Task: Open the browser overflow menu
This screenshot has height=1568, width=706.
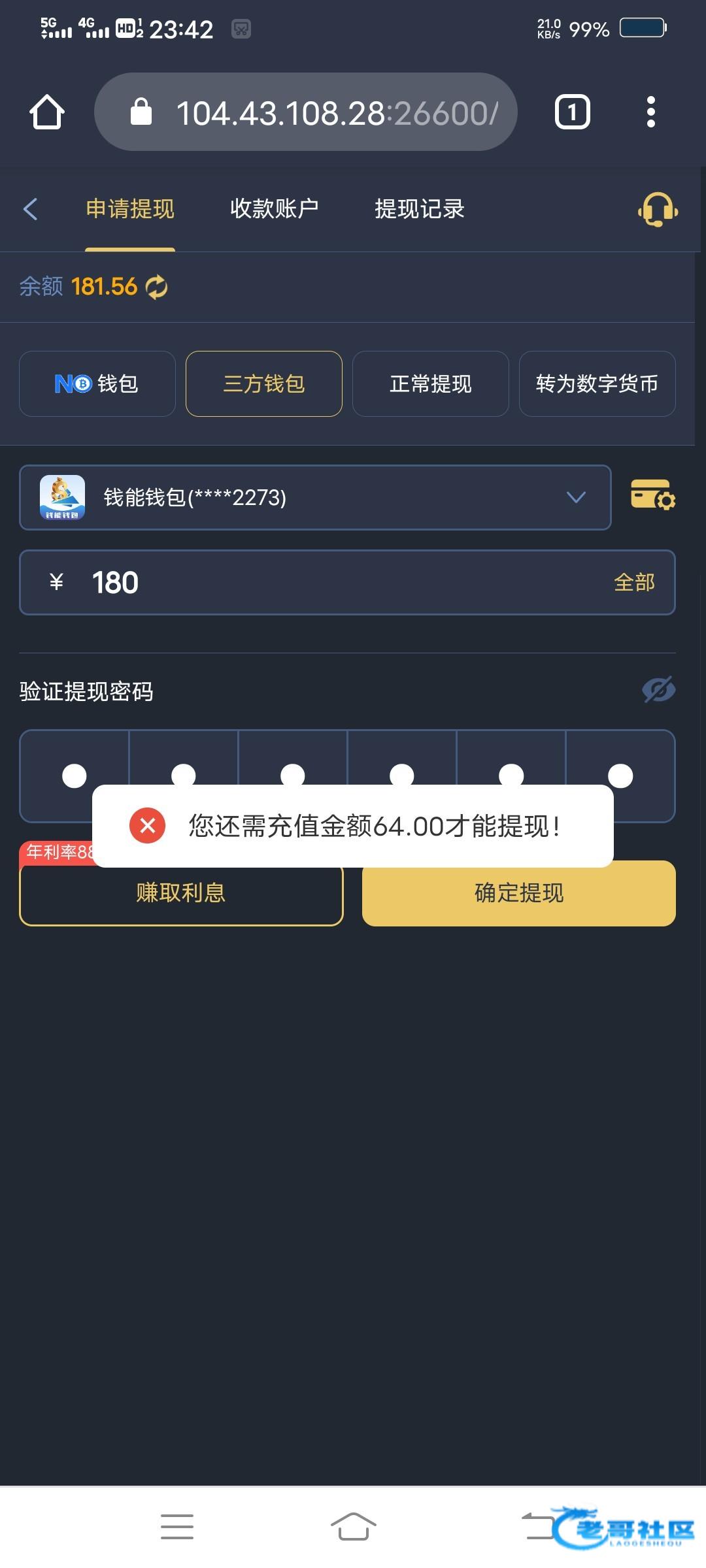Action: point(650,112)
